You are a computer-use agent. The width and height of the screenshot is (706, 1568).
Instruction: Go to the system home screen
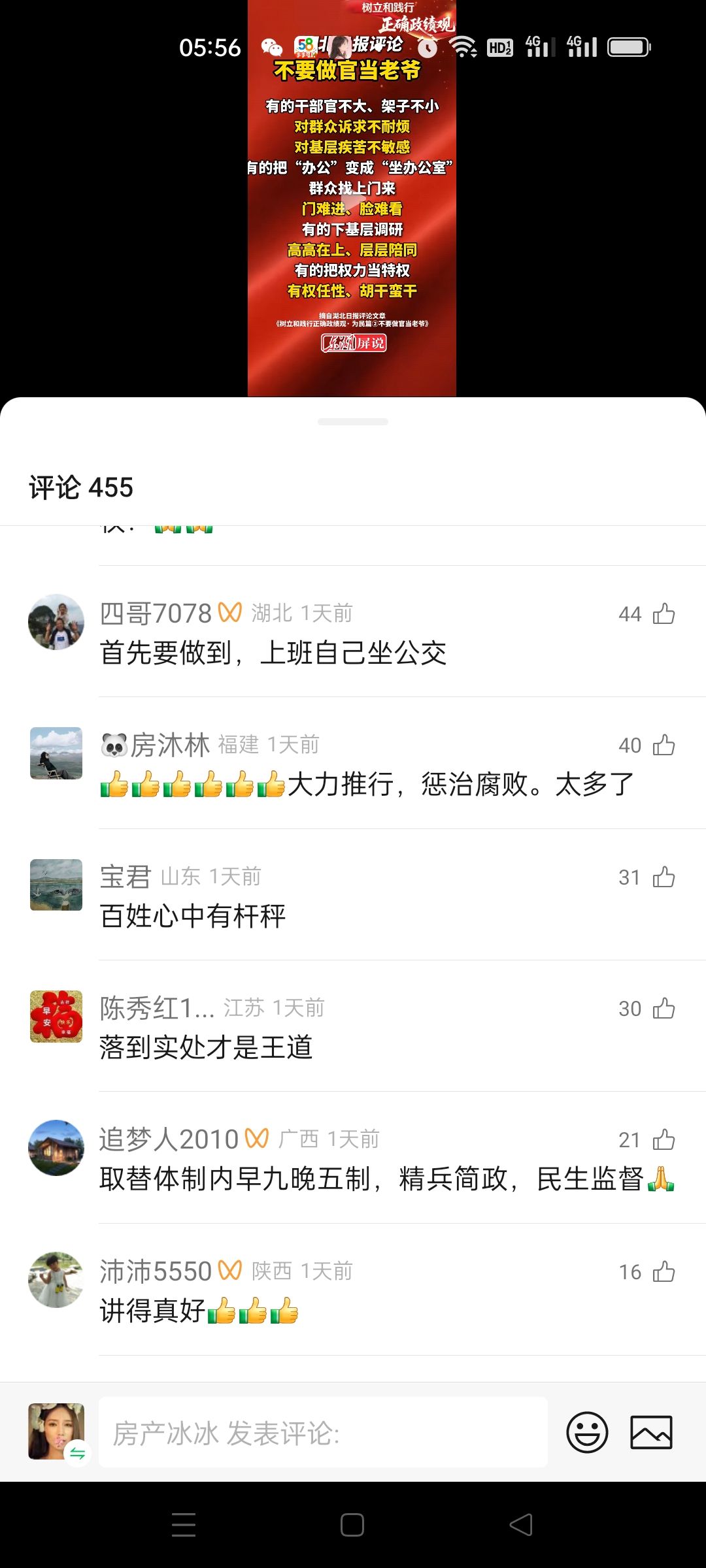pyautogui.click(x=352, y=1526)
